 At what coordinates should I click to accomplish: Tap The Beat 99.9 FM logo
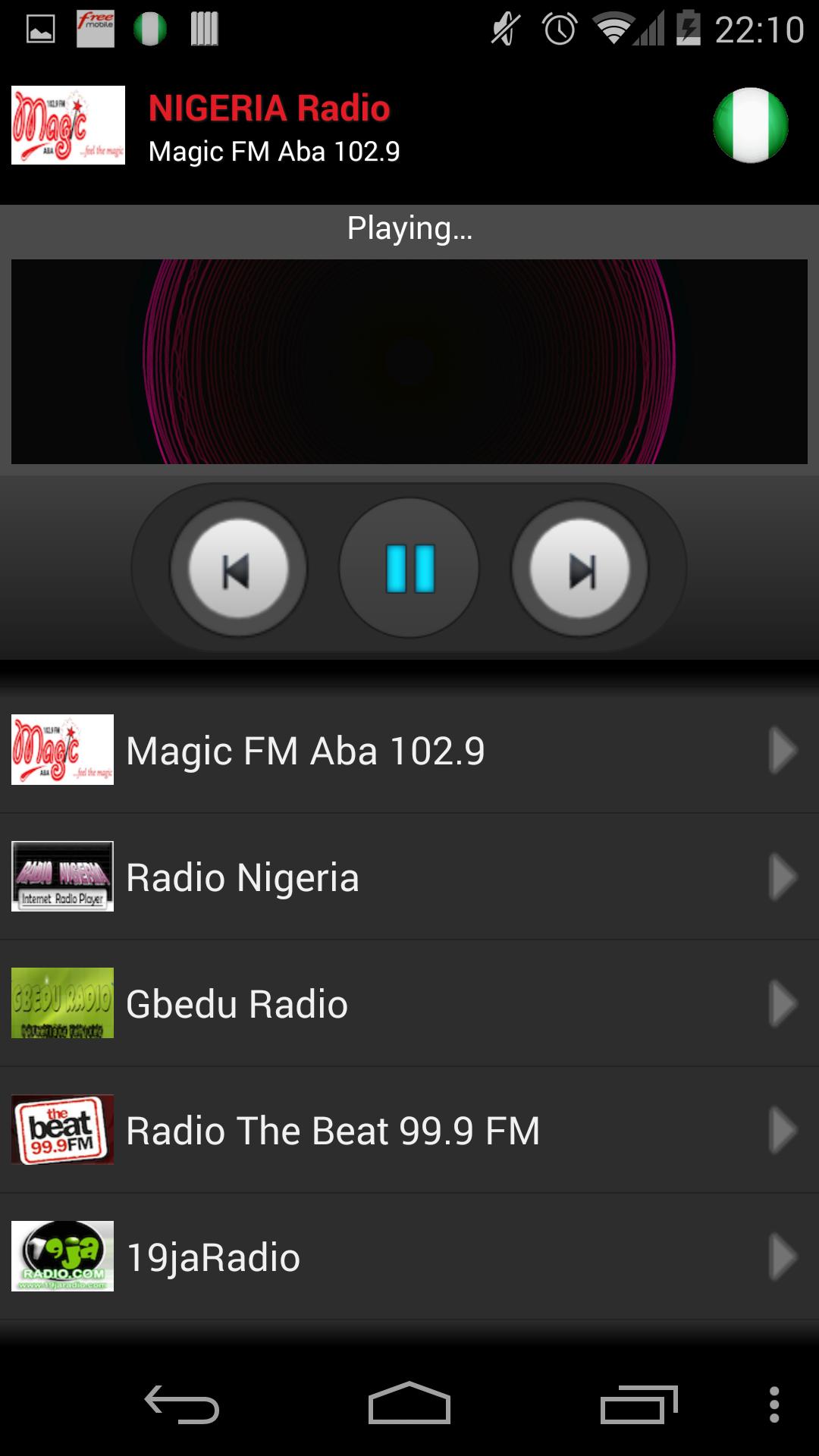click(62, 1130)
